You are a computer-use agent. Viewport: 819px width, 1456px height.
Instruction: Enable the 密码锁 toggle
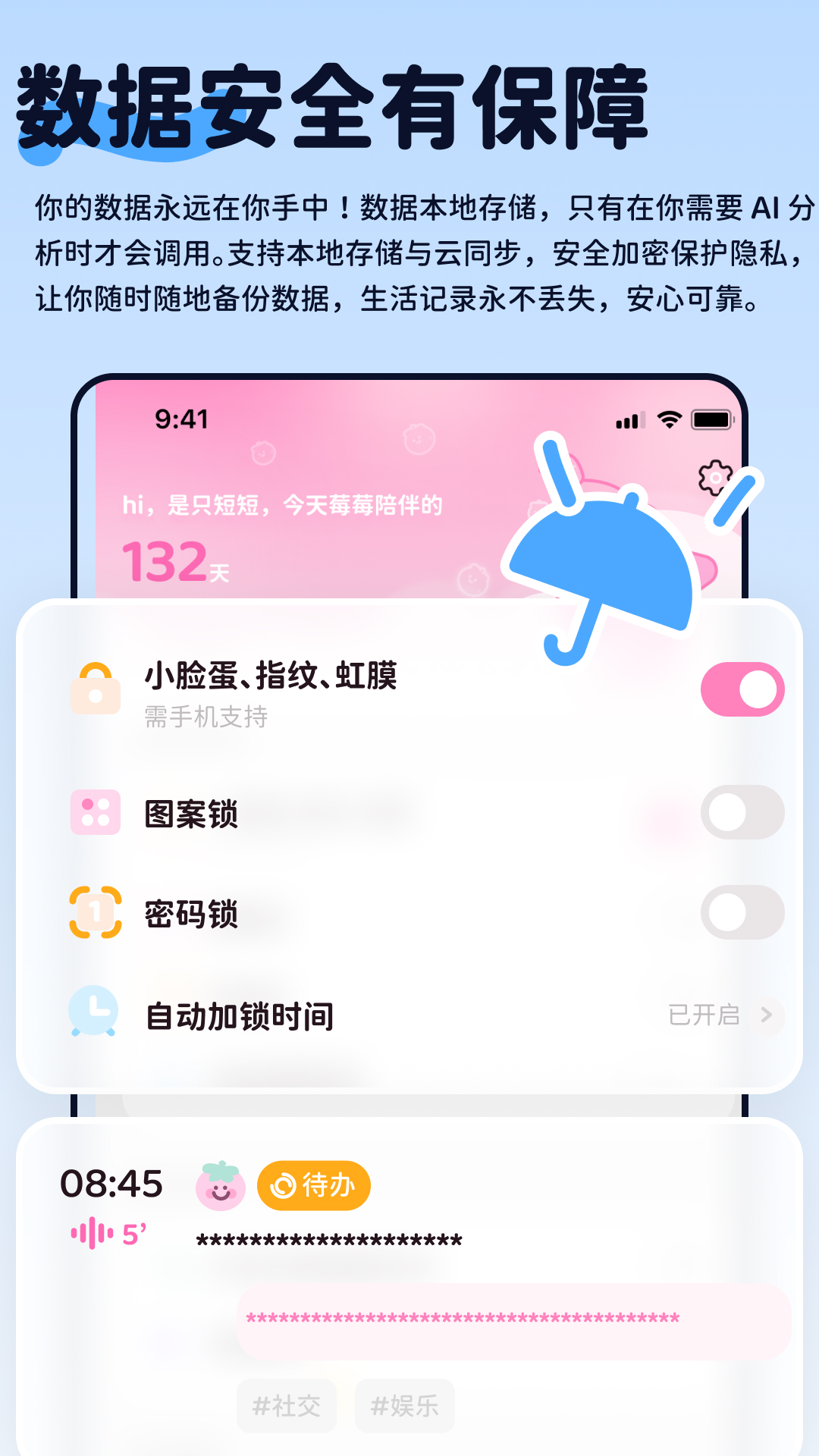744,912
